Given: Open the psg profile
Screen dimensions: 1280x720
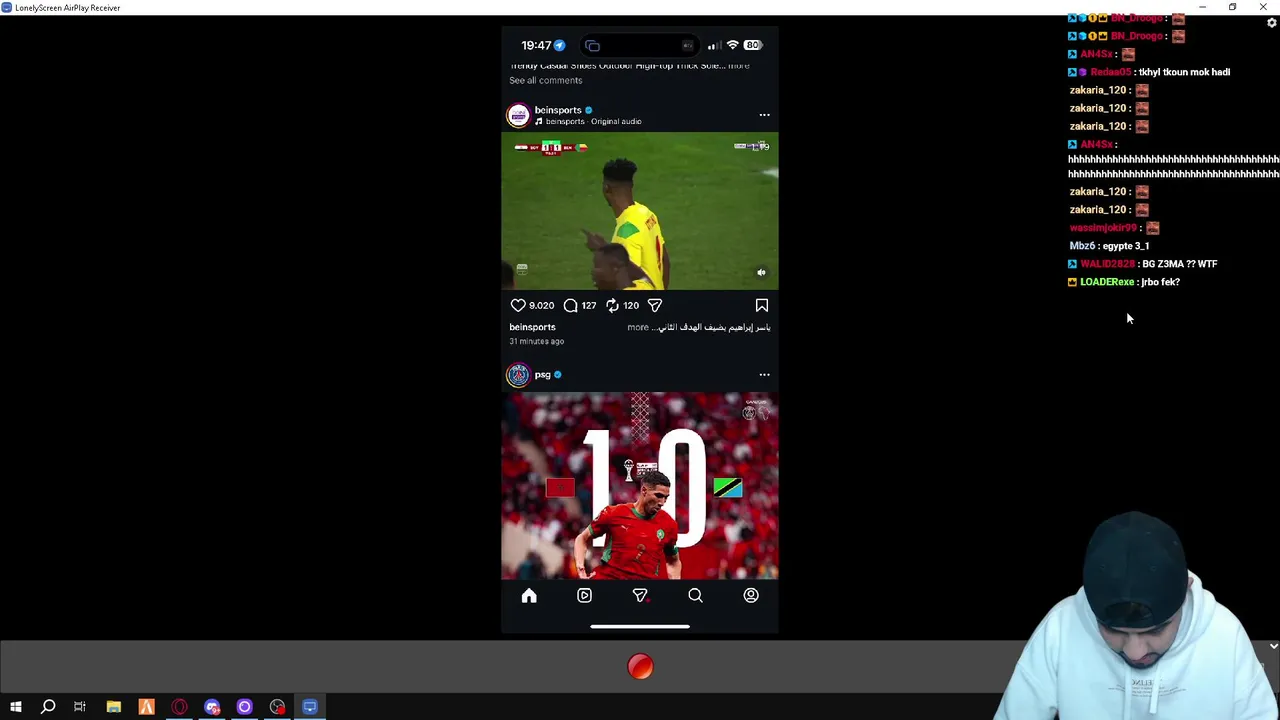Looking at the screenshot, I should (x=542, y=375).
